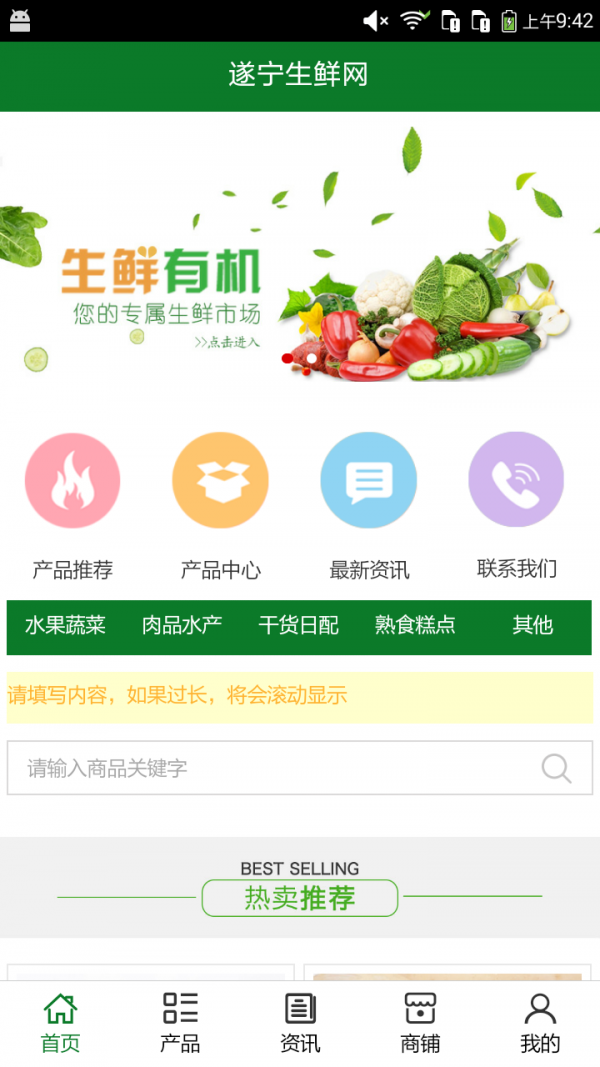The height and width of the screenshot is (1067, 600).
Task: Switch to the 产品 tab
Action: tap(180, 1023)
